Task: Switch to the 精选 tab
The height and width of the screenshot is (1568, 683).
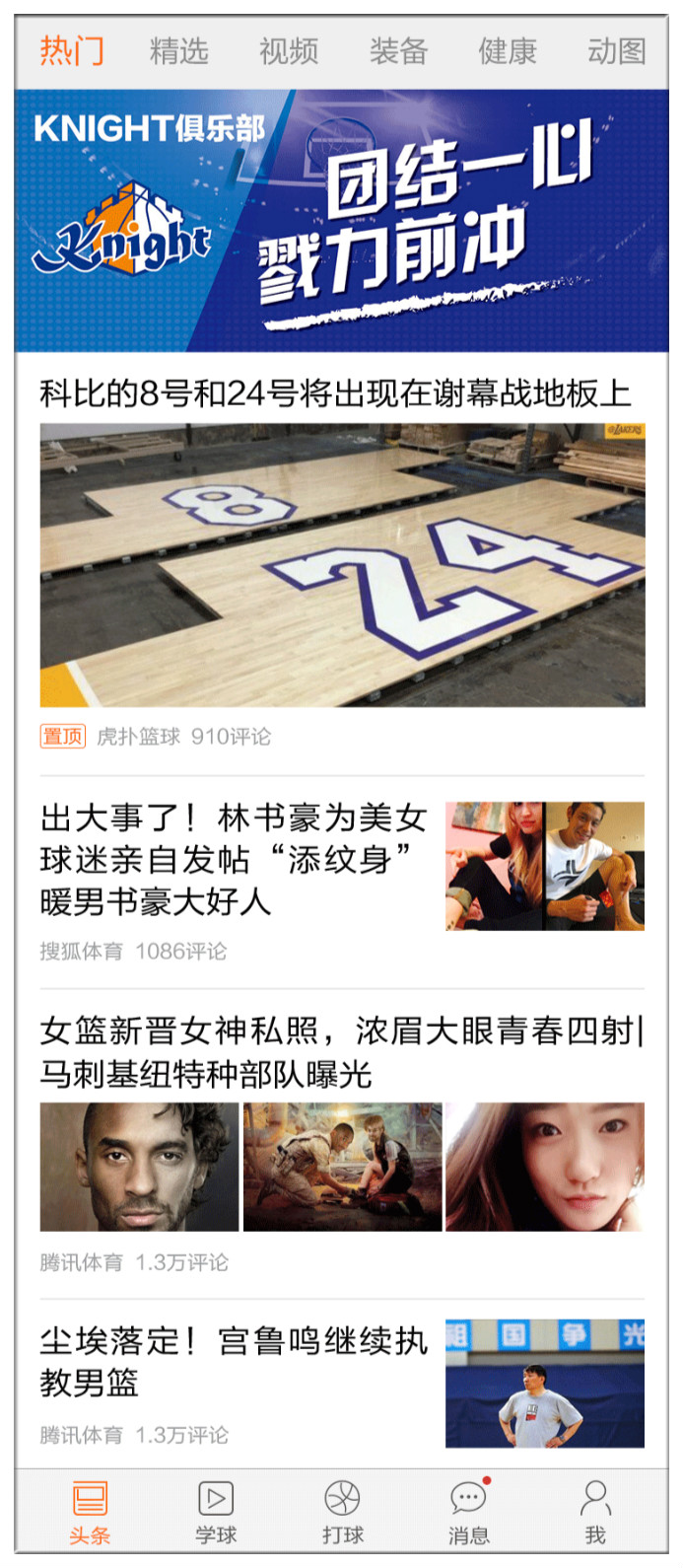Action: (178, 50)
